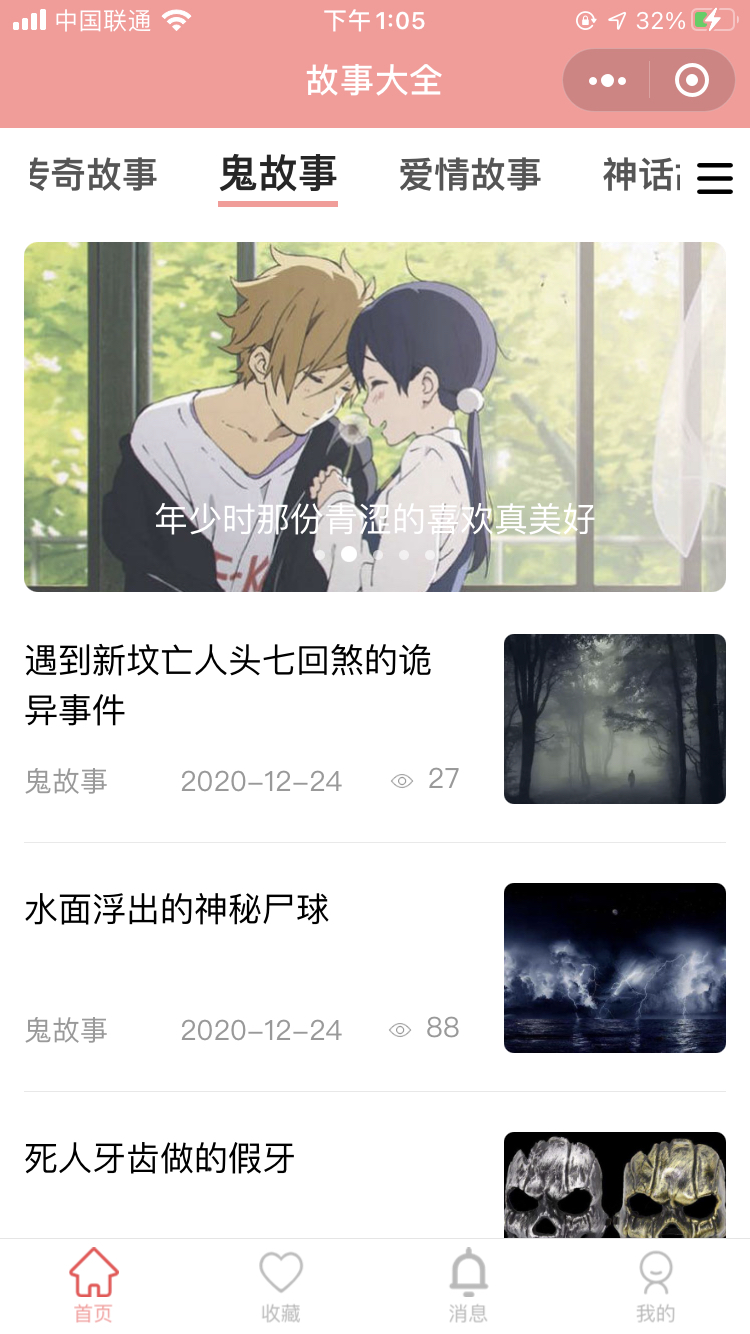Open story 遇到新坟亡人头七回煞的诡异事件
Image resolution: width=750 pixels, height=1334 pixels.
click(x=228, y=685)
